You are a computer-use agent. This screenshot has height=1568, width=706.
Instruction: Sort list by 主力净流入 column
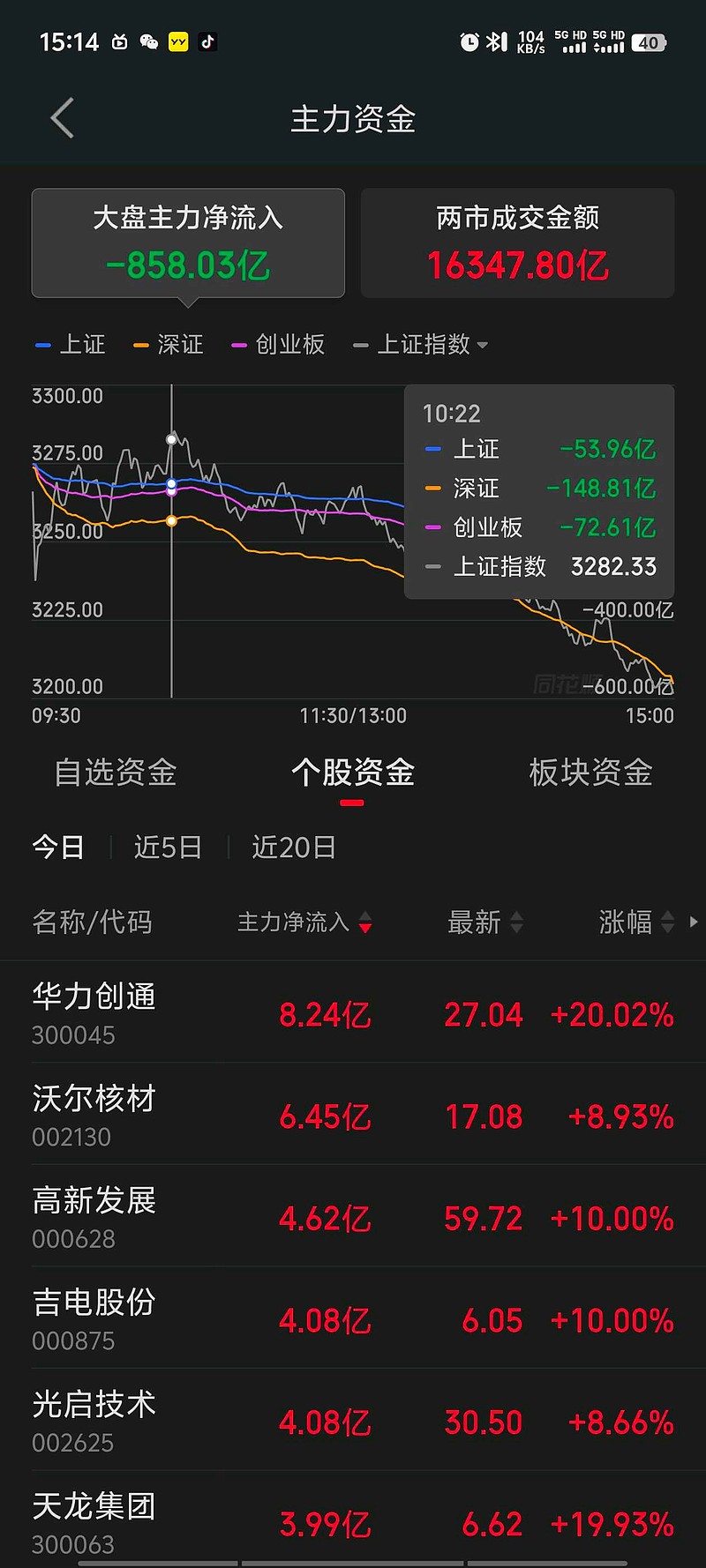(x=304, y=922)
